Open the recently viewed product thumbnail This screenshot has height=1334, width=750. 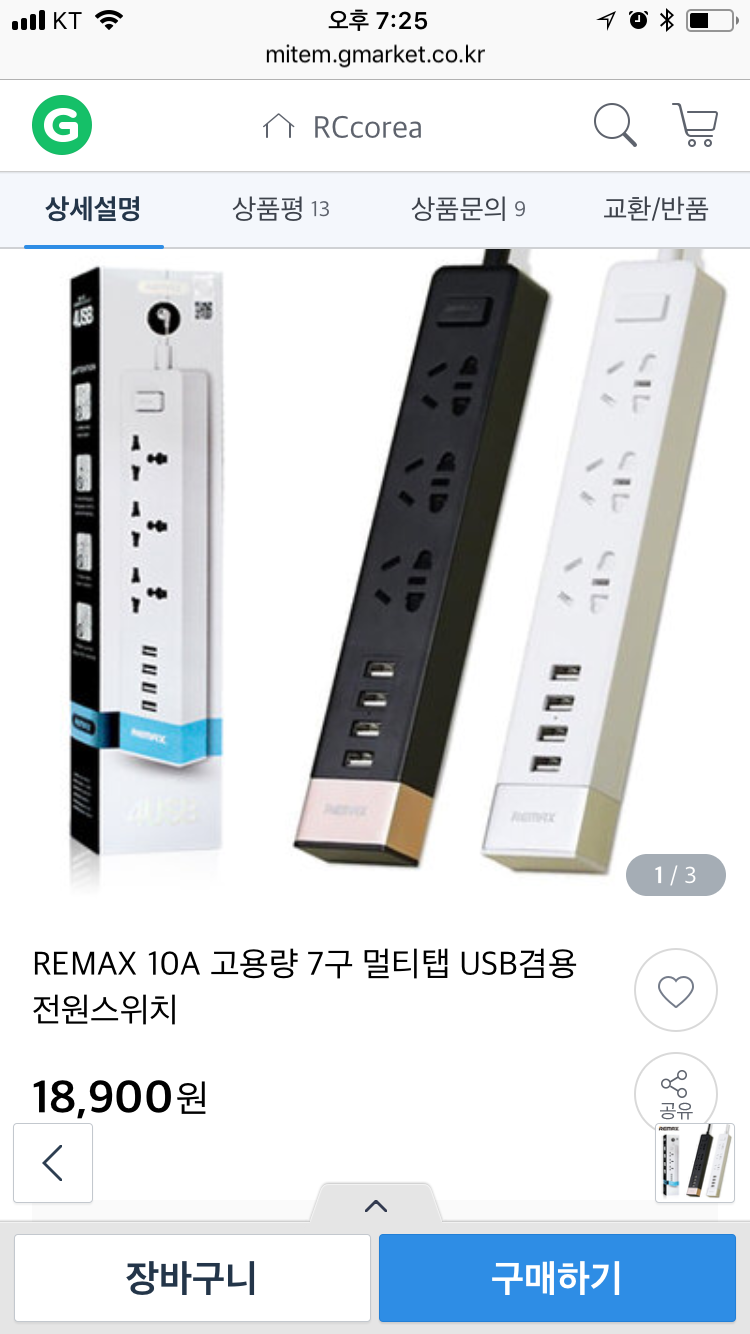tap(695, 1163)
